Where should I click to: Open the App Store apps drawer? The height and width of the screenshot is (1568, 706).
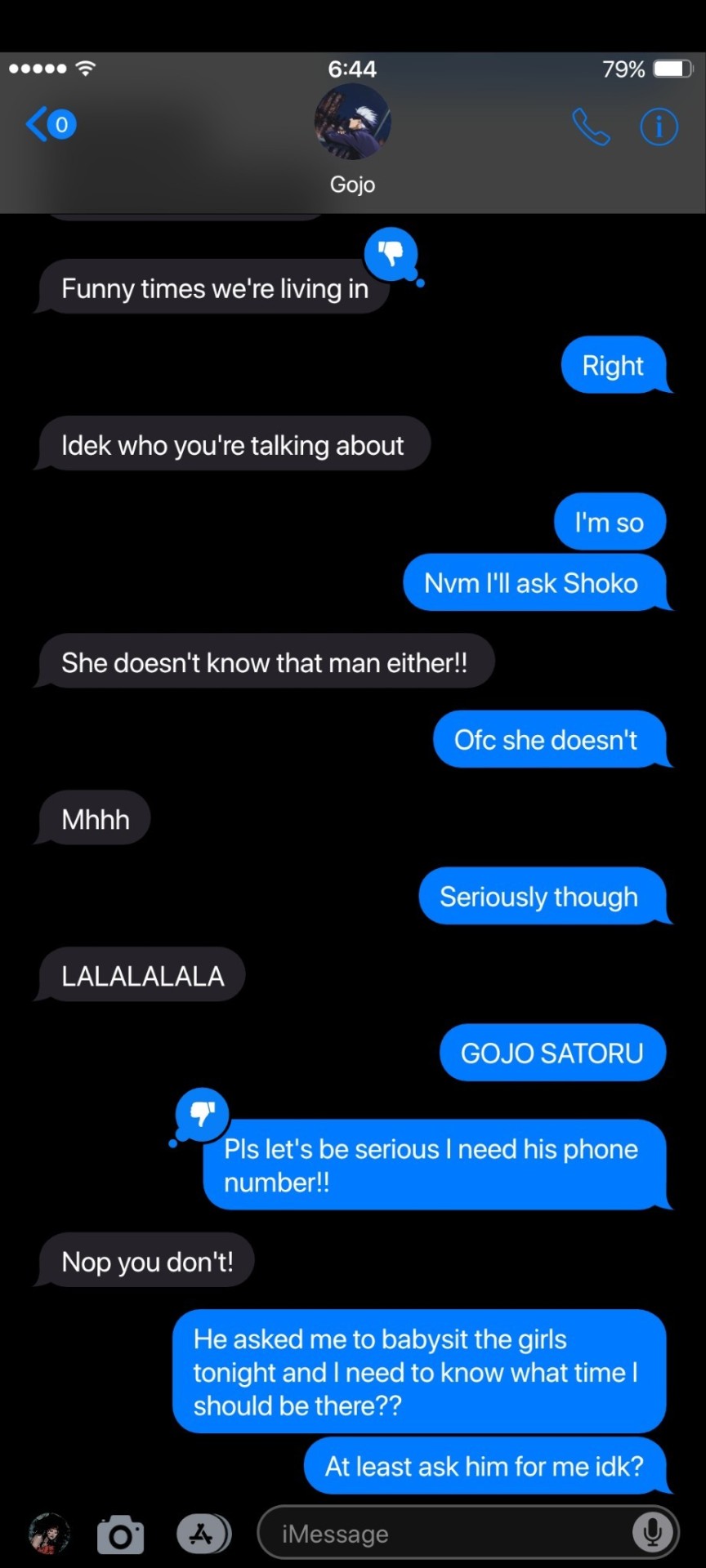(203, 1535)
